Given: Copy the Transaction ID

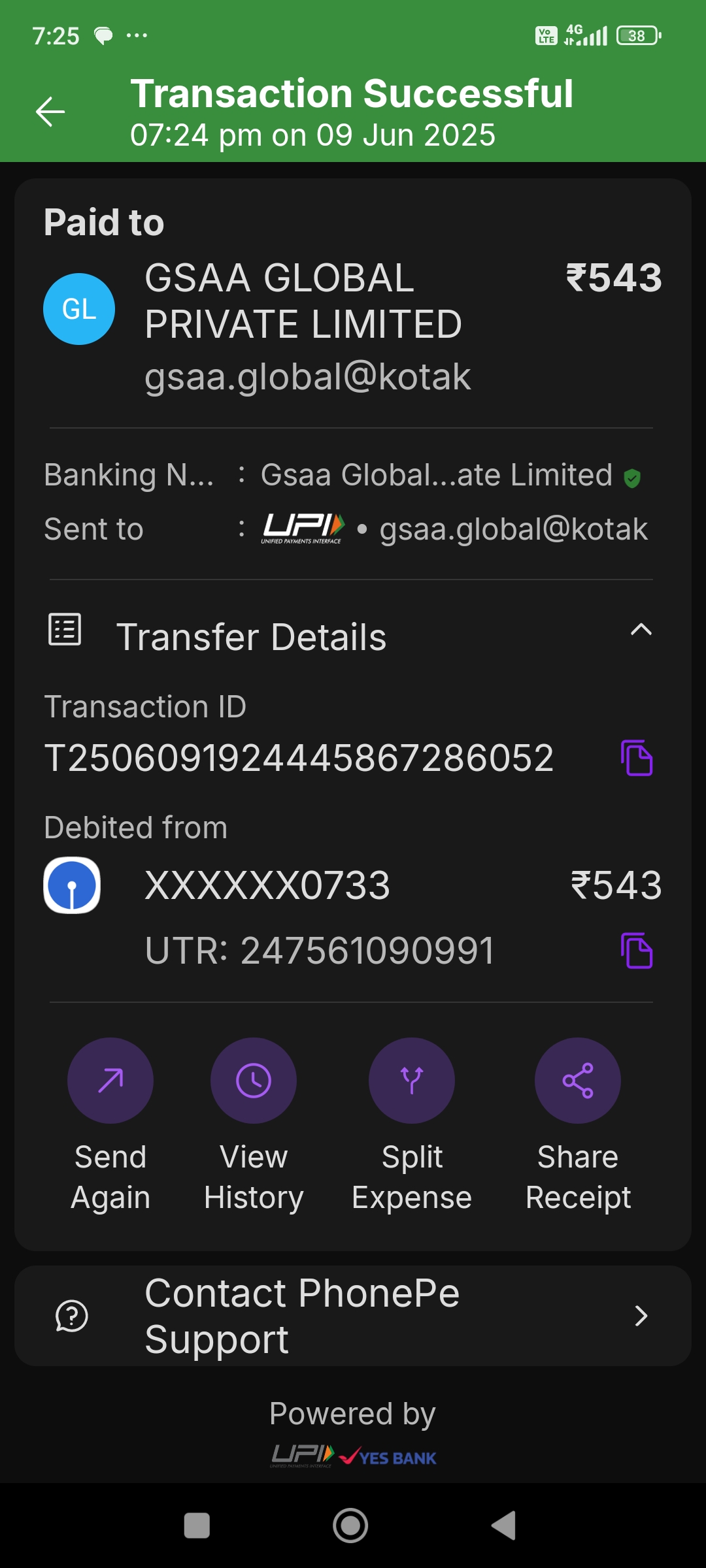Looking at the screenshot, I should [x=637, y=758].
